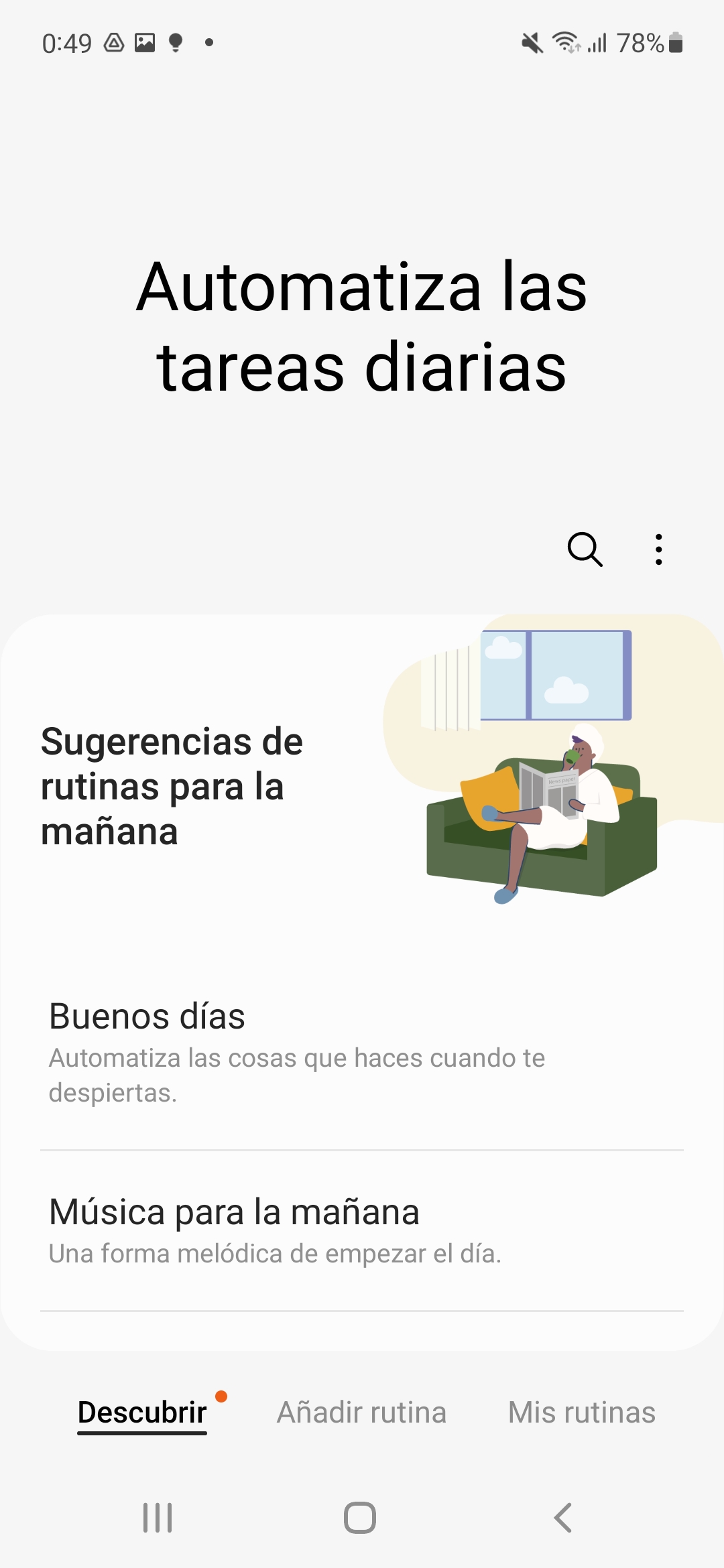The image size is (724, 1568).
Task: Tap the system back button
Action: pyautogui.click(x=563, y=1518)
